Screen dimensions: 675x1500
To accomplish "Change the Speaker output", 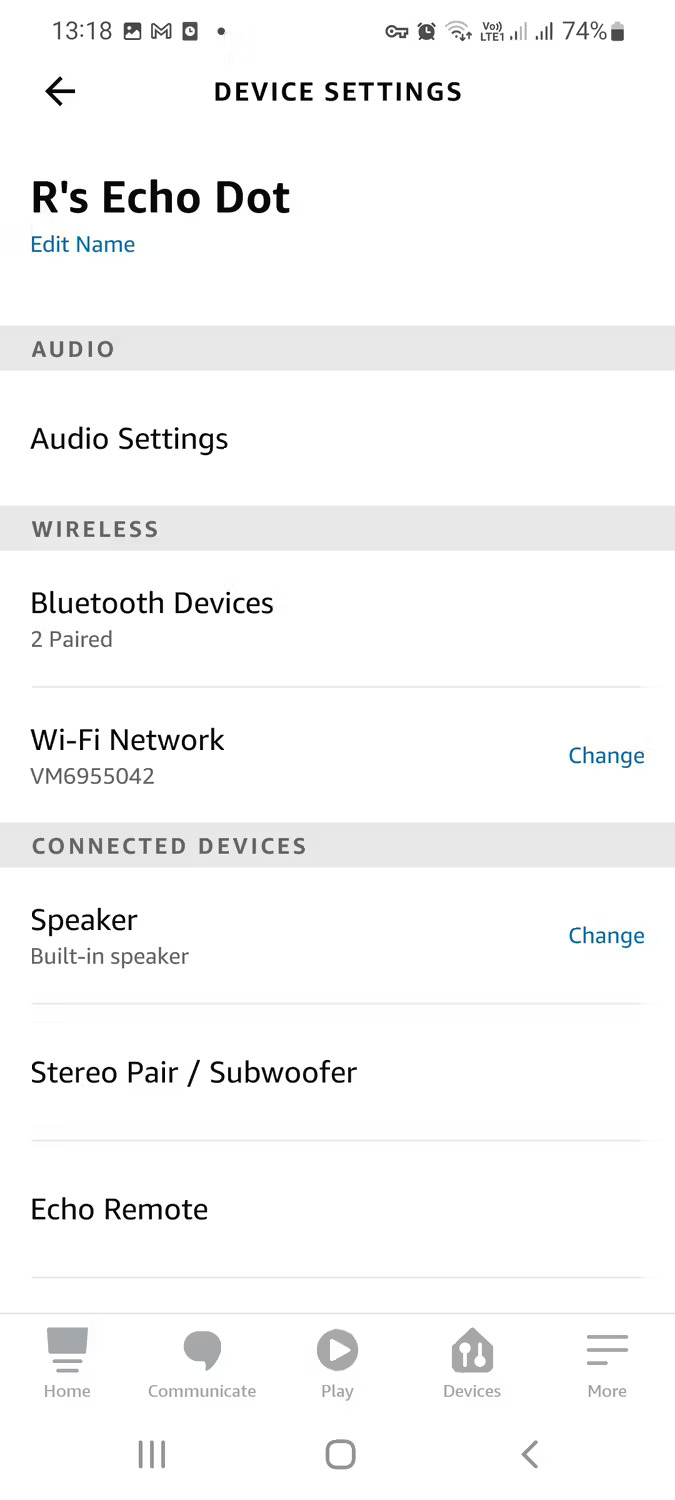I will click(606, 936).
